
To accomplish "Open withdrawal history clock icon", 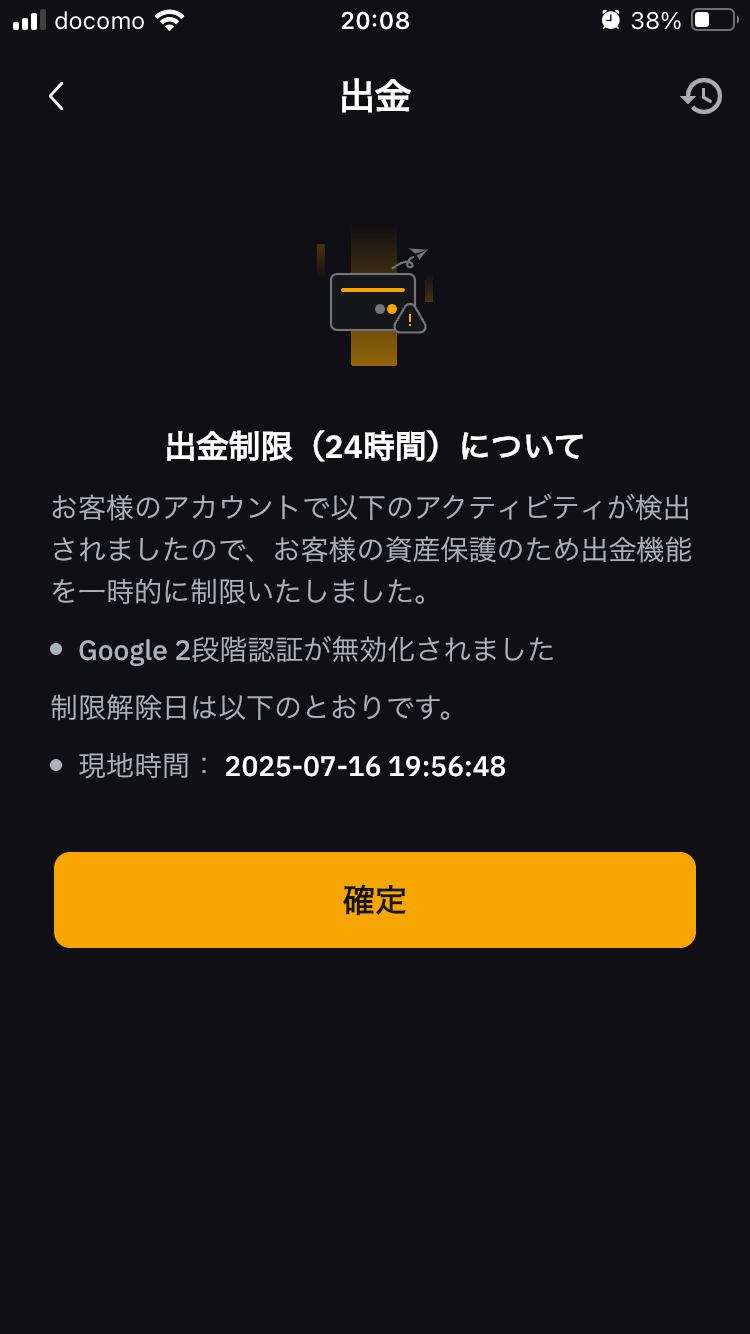I will click(x=702, y=96).
